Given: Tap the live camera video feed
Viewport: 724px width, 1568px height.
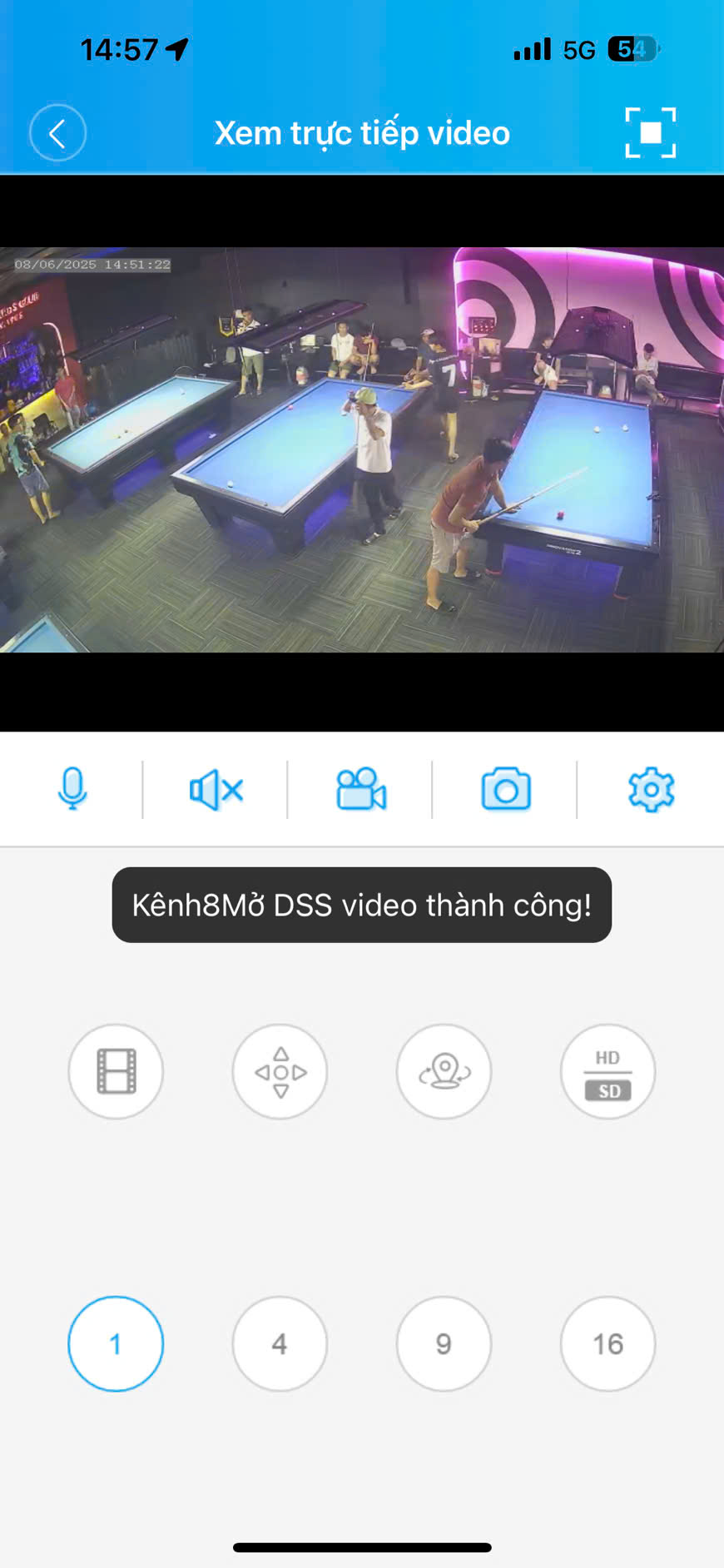Looking at the screenshot, I should pos(361,449).
